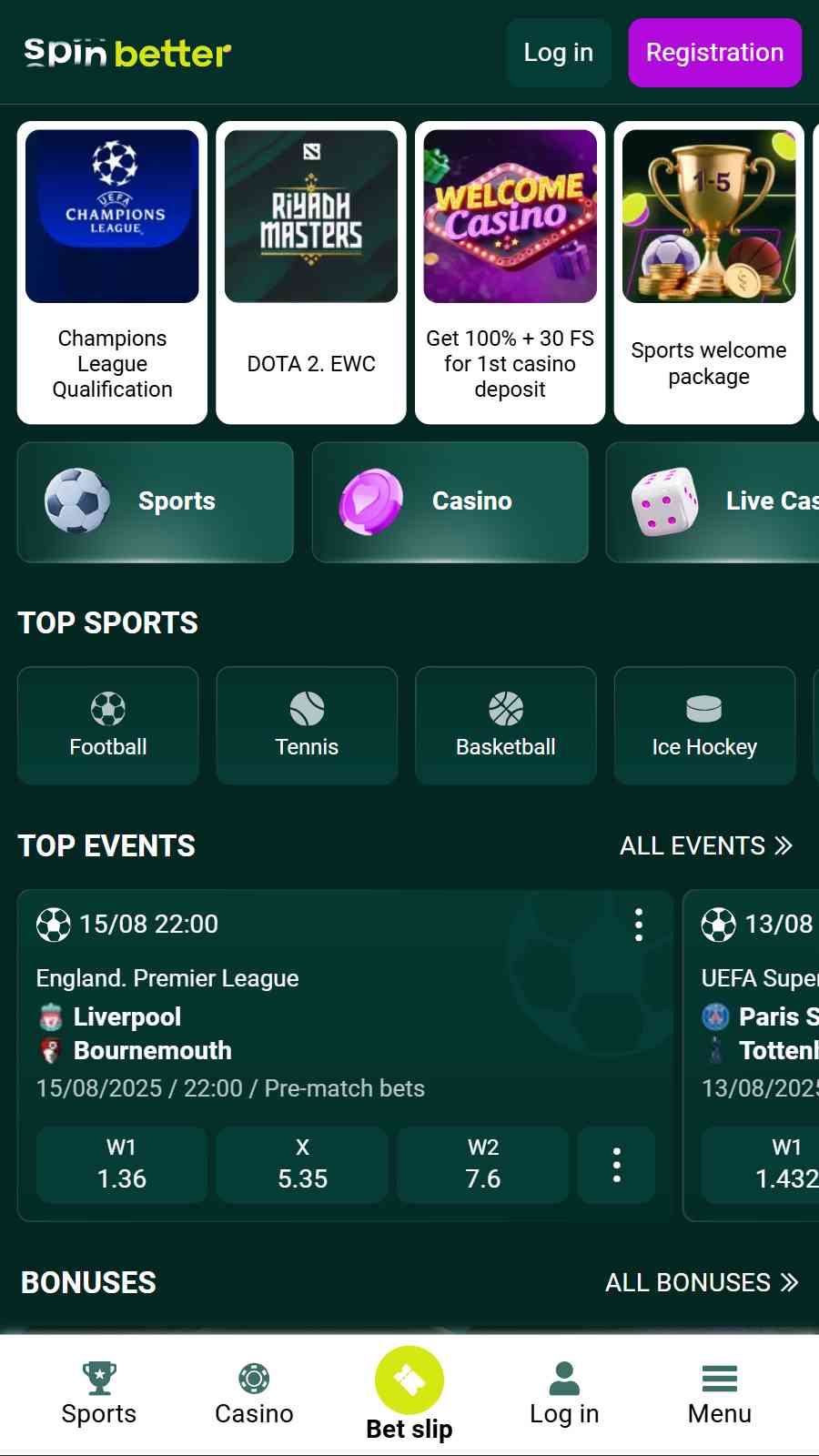Open the Welcome Casino deposit offer
The height and width of the screenshot is (1456, 819).
click(510, 272)
